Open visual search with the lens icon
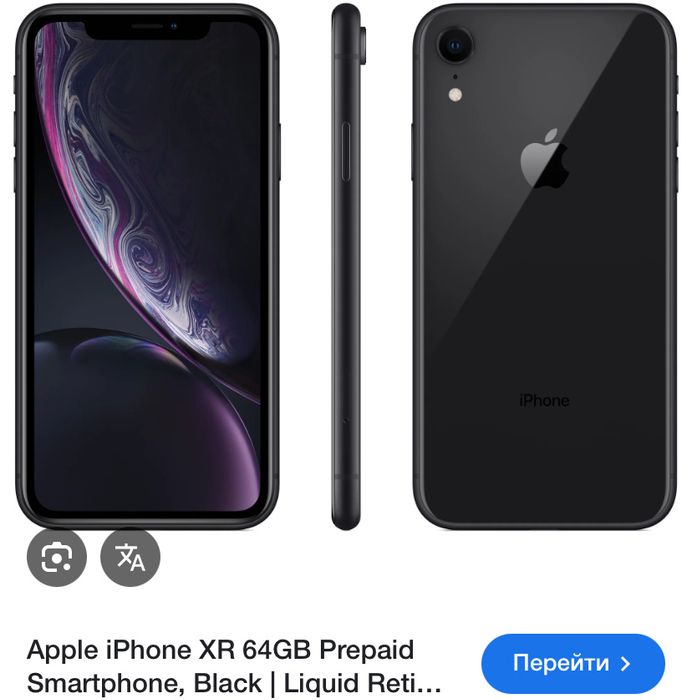 (56, 556)
